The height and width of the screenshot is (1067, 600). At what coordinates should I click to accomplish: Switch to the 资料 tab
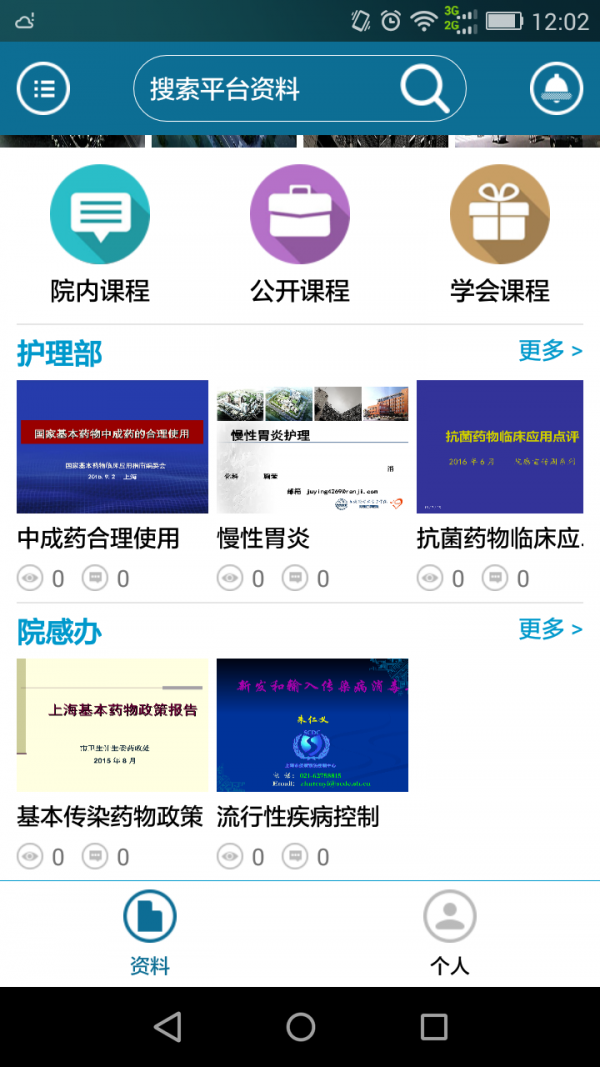pyautogui.click(x=150, y=933)
